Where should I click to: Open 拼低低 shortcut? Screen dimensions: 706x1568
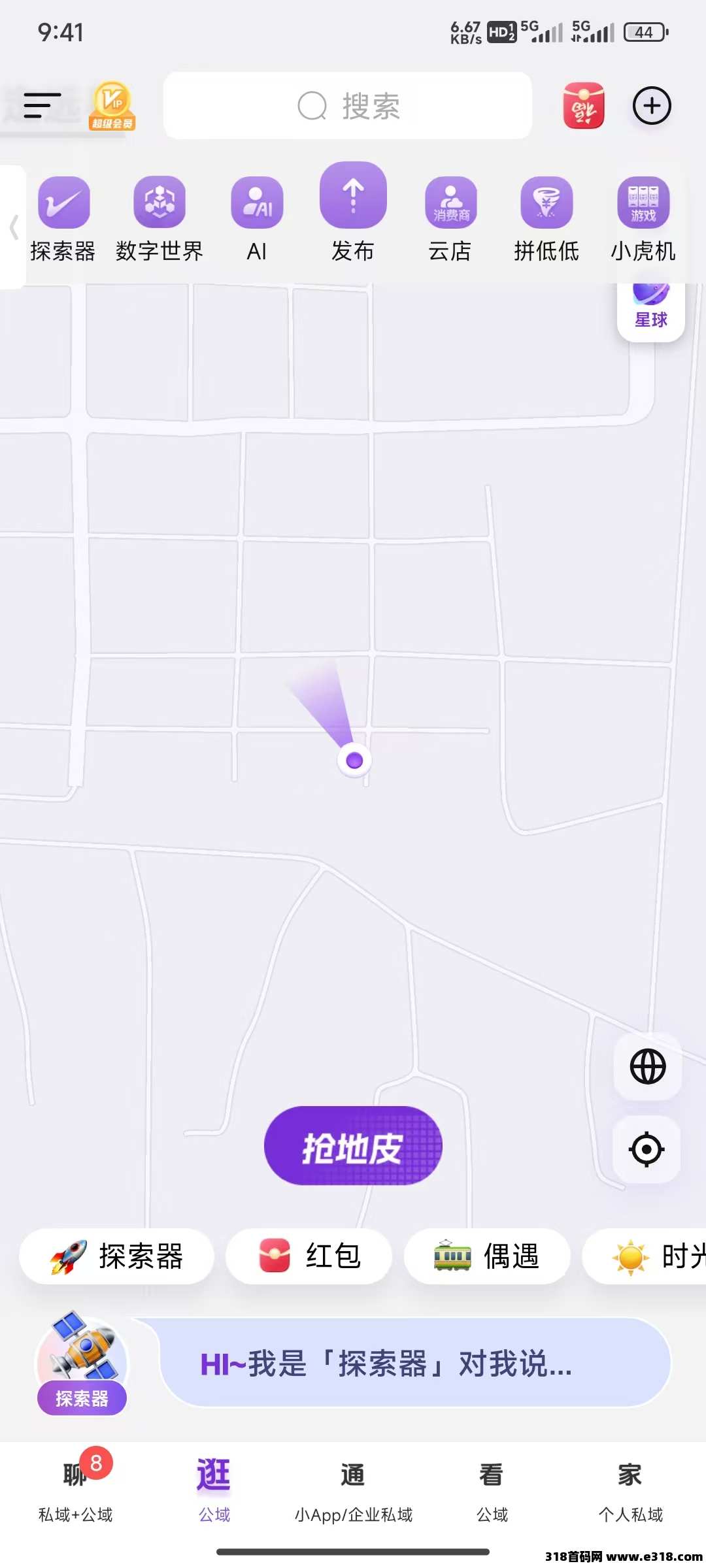pyautogui.click(x=546, y=220)
